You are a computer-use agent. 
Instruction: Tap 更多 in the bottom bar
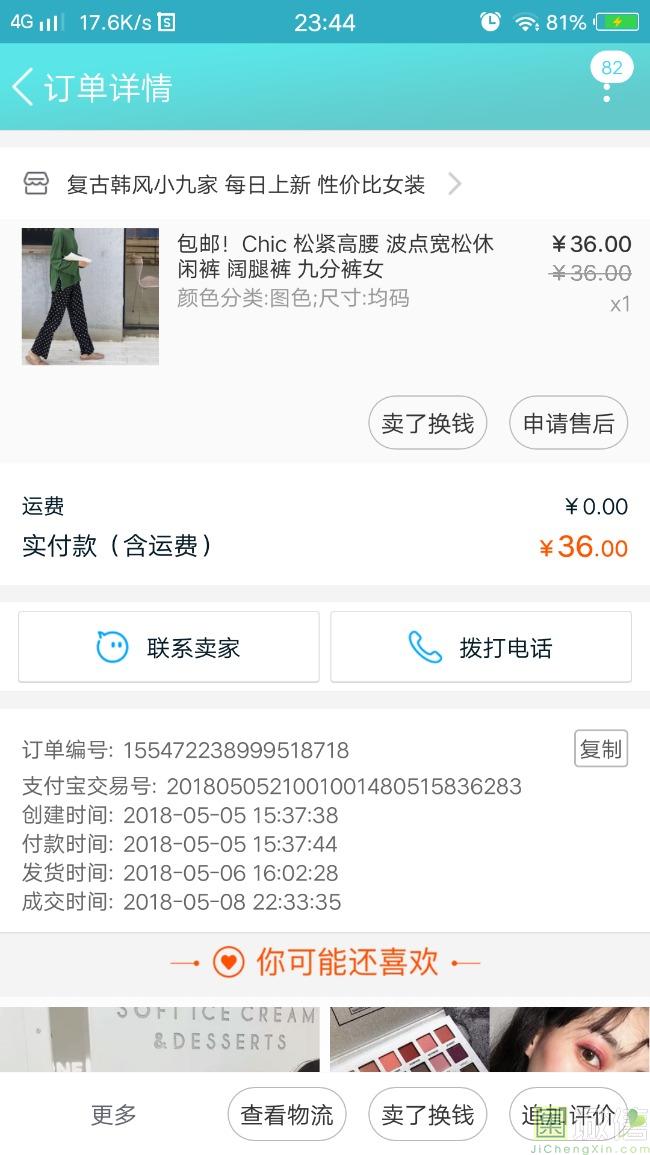click(114, 1114)
